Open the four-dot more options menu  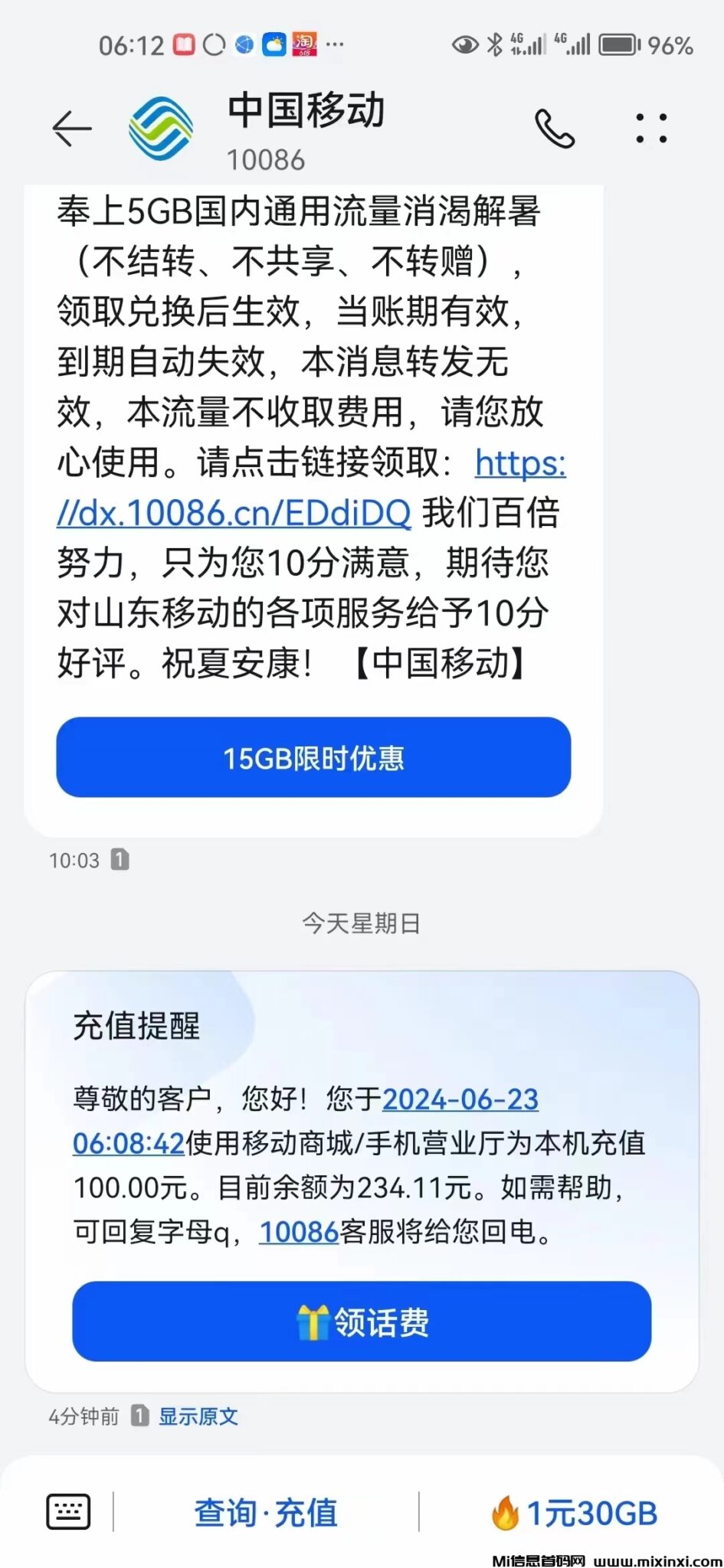click(x=651, y=129)
